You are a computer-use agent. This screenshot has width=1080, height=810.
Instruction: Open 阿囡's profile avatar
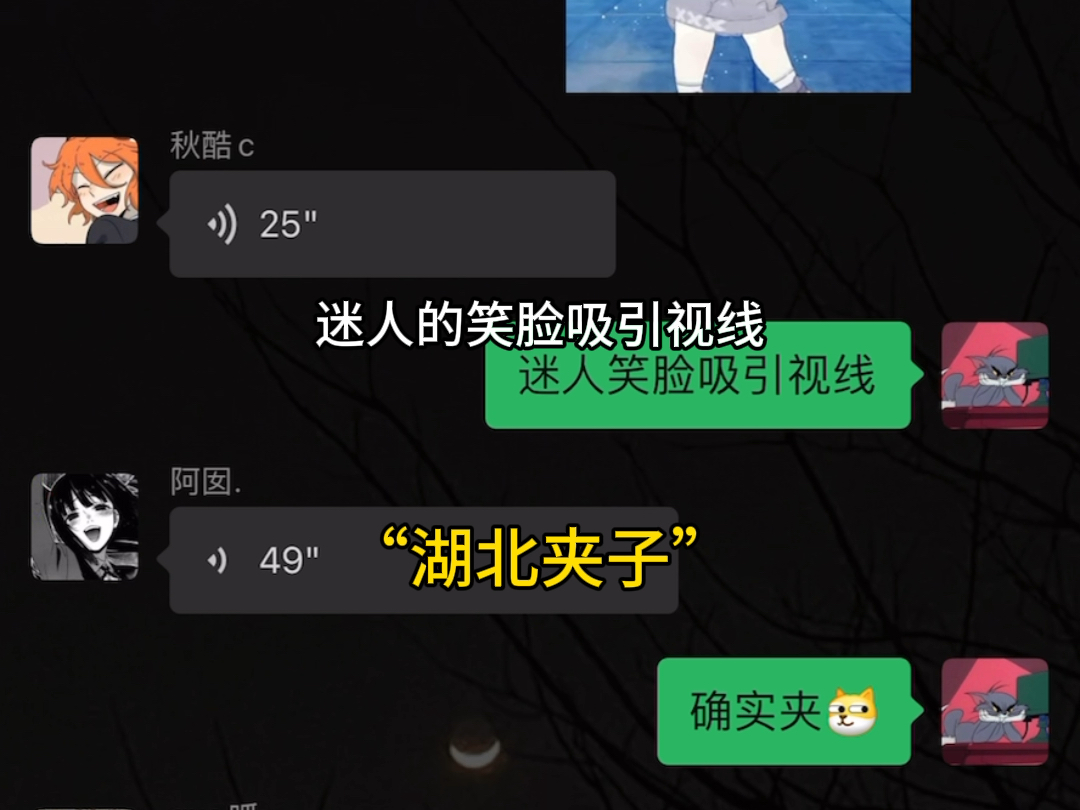85,527
